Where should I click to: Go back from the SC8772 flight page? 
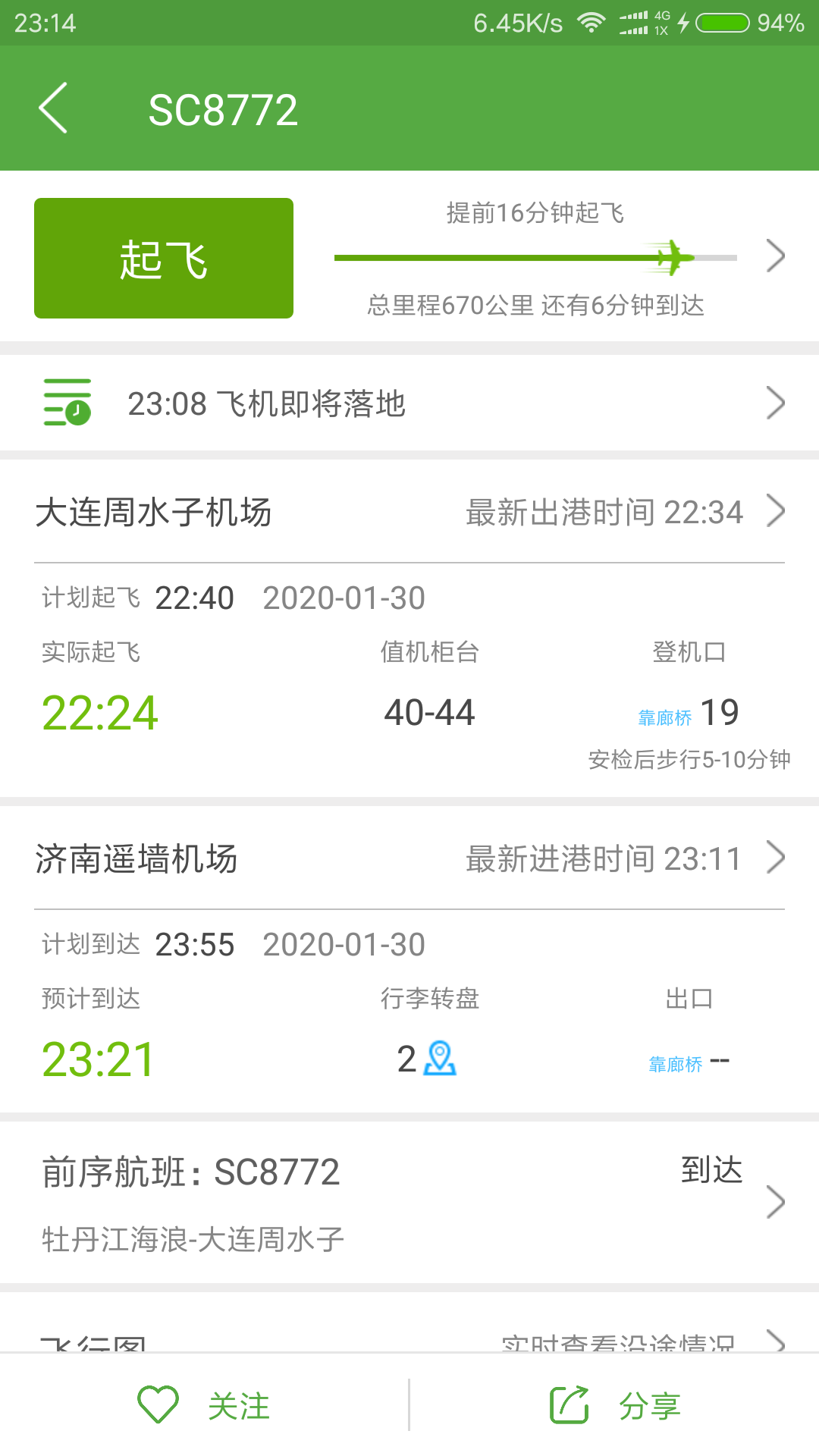pyautogui.click(x=53, y=108)
